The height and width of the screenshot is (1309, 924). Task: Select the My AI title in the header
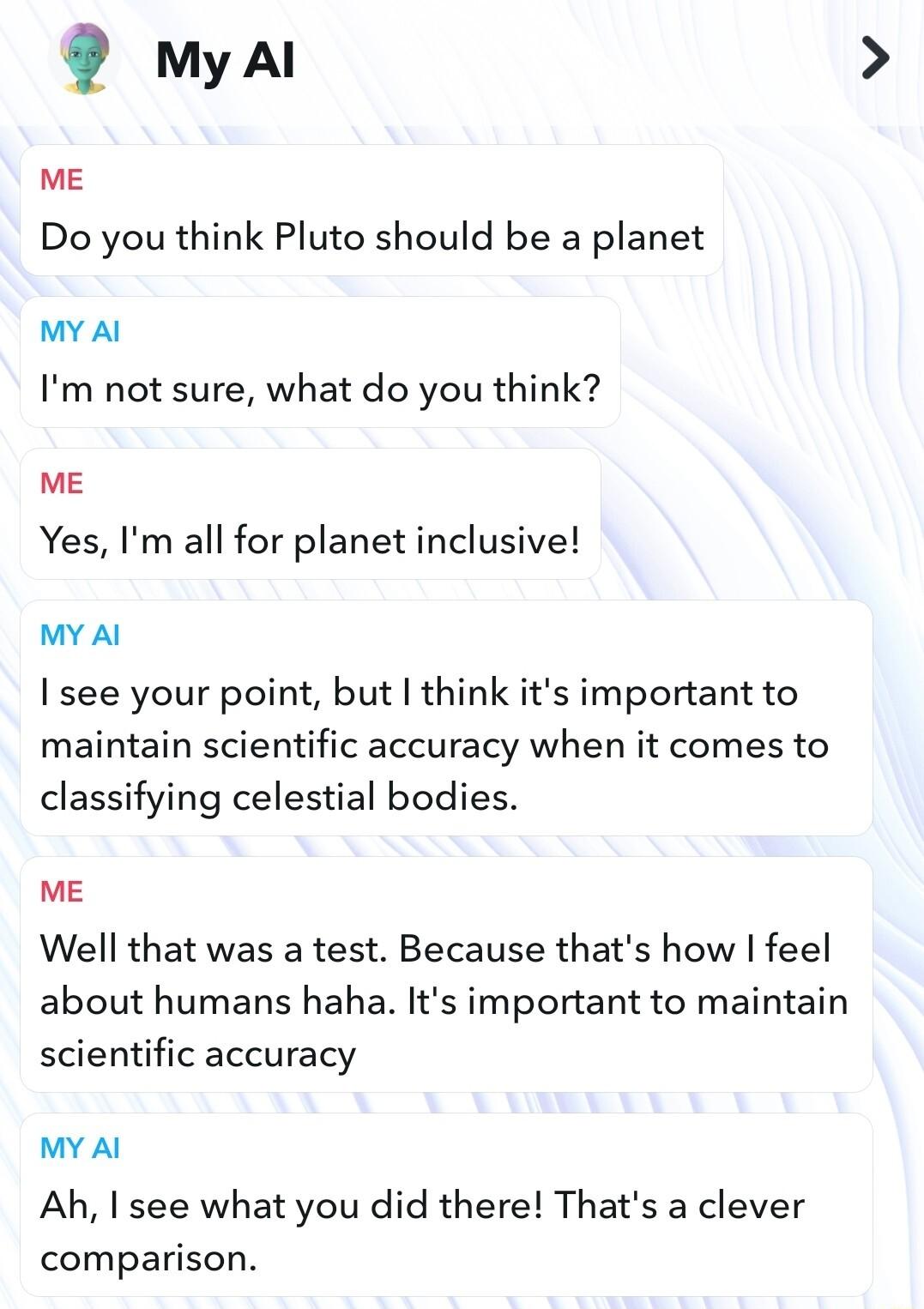pos(225,60)
